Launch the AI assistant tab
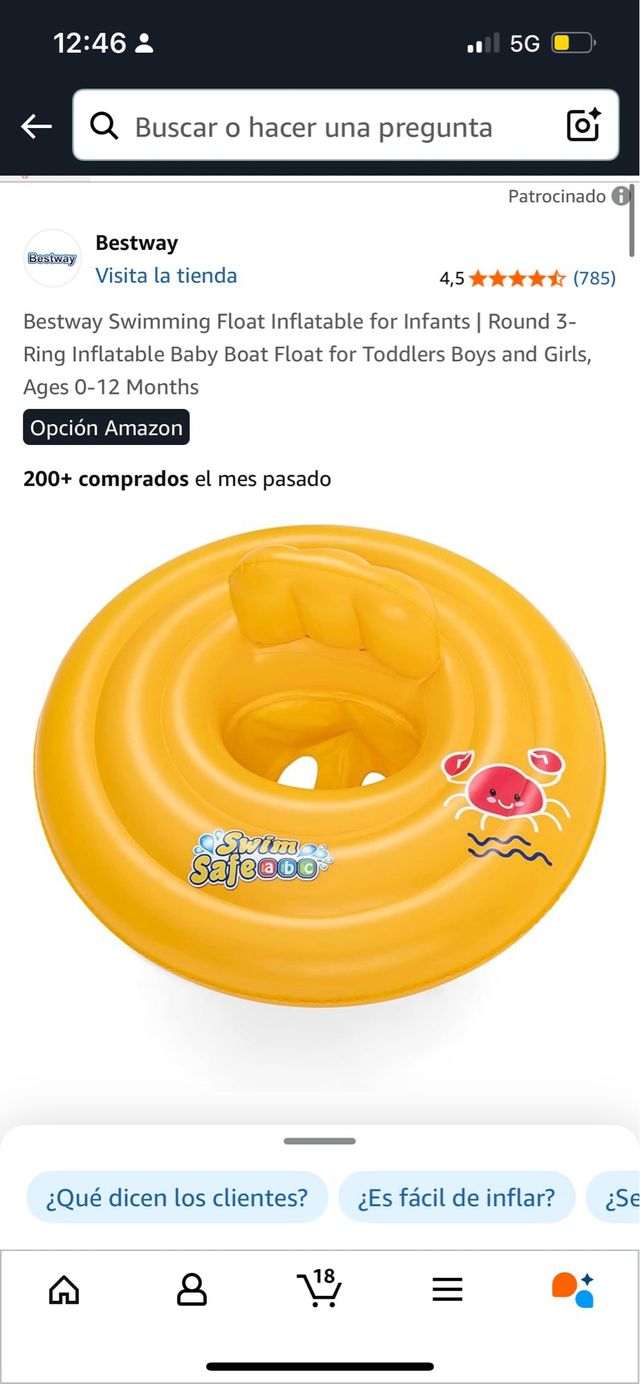 pyautogui.click(x=573, y=1289)
